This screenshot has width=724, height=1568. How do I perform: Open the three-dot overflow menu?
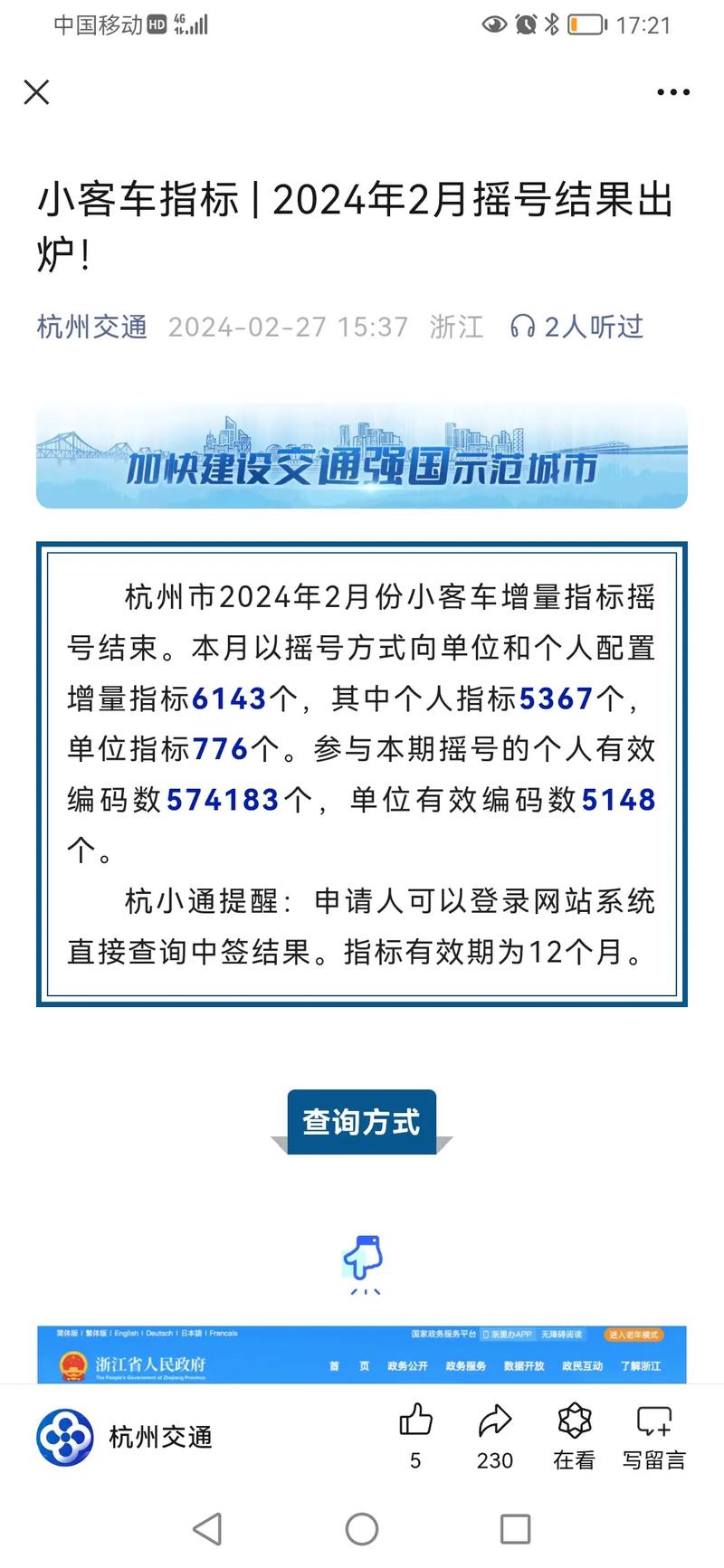coord(673,92)
